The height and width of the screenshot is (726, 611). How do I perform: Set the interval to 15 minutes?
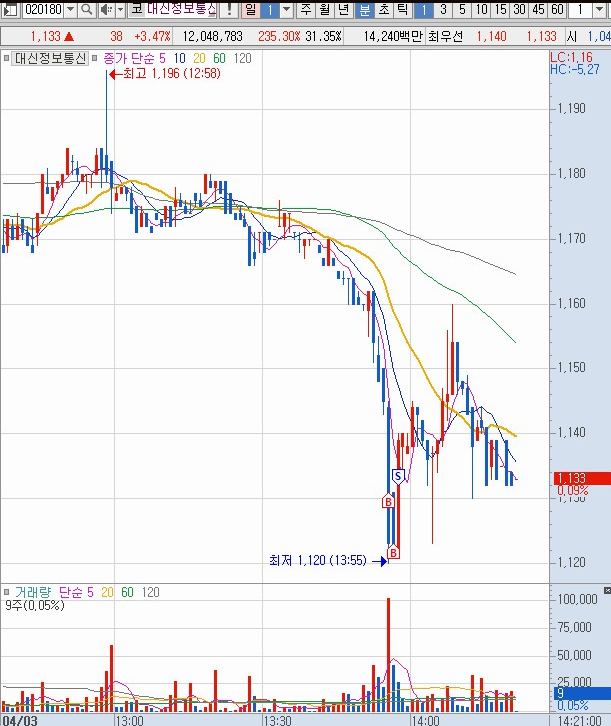pos(500,10)
